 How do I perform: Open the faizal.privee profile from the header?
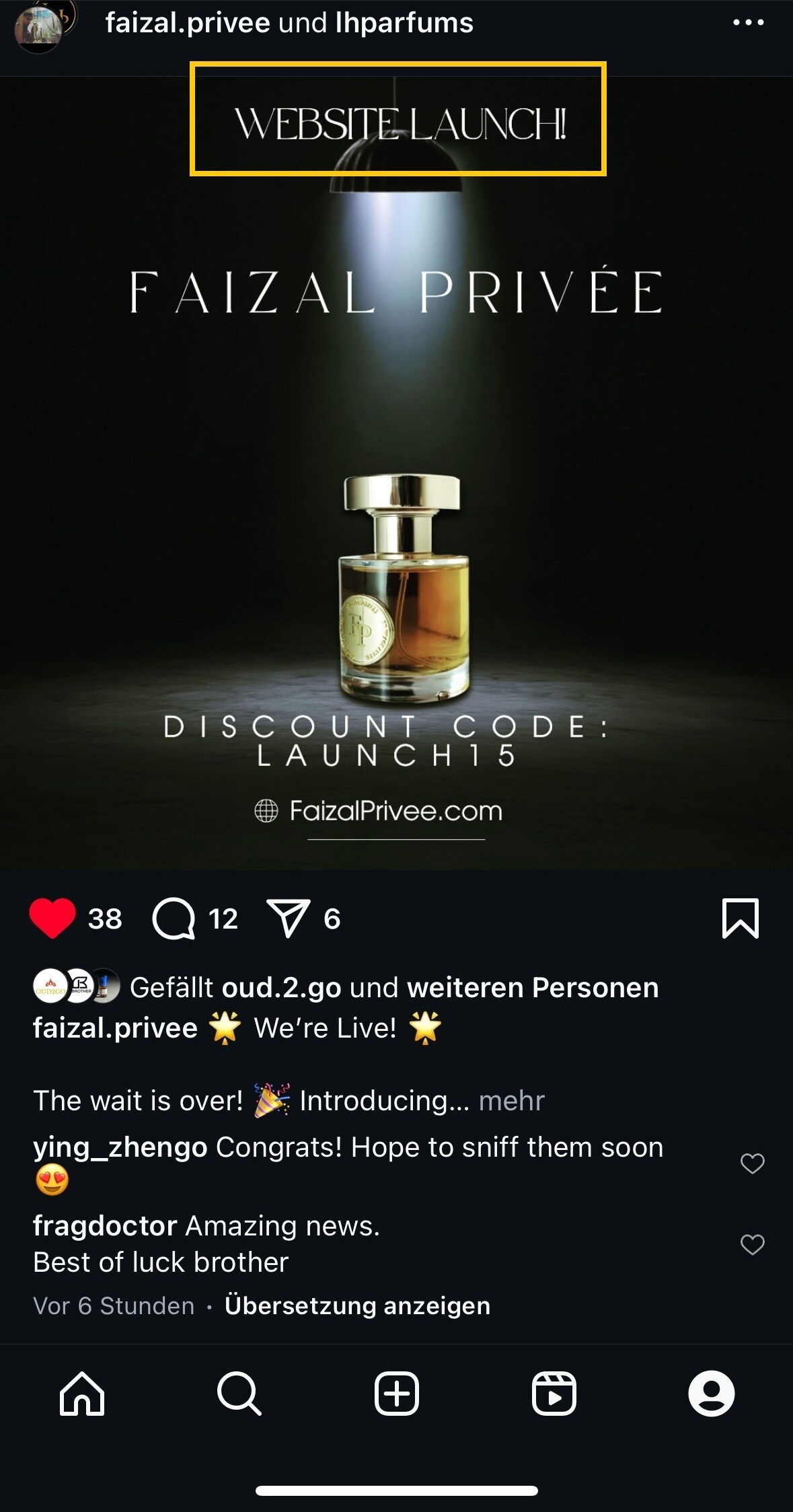tap(187, 23)
